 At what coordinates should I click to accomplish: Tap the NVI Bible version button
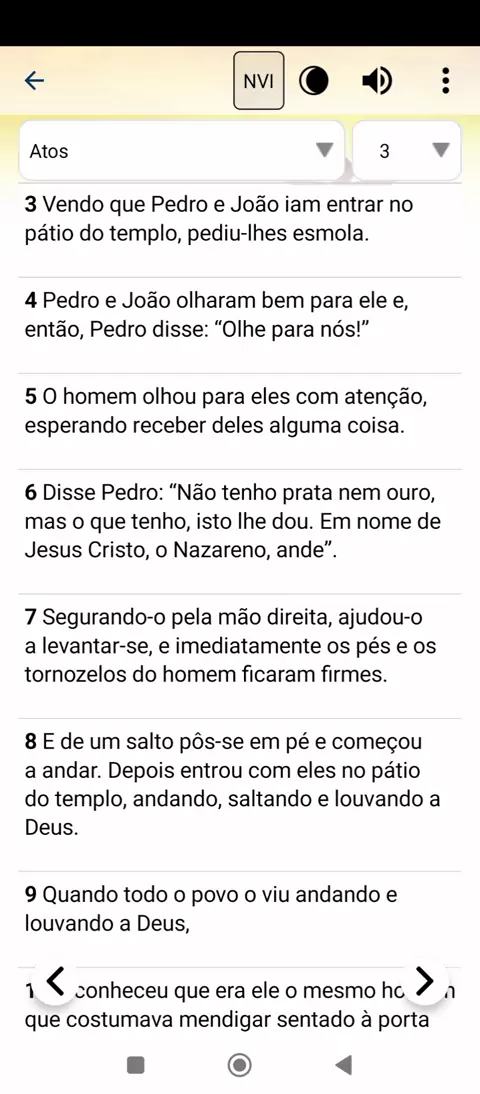(259, 81)
